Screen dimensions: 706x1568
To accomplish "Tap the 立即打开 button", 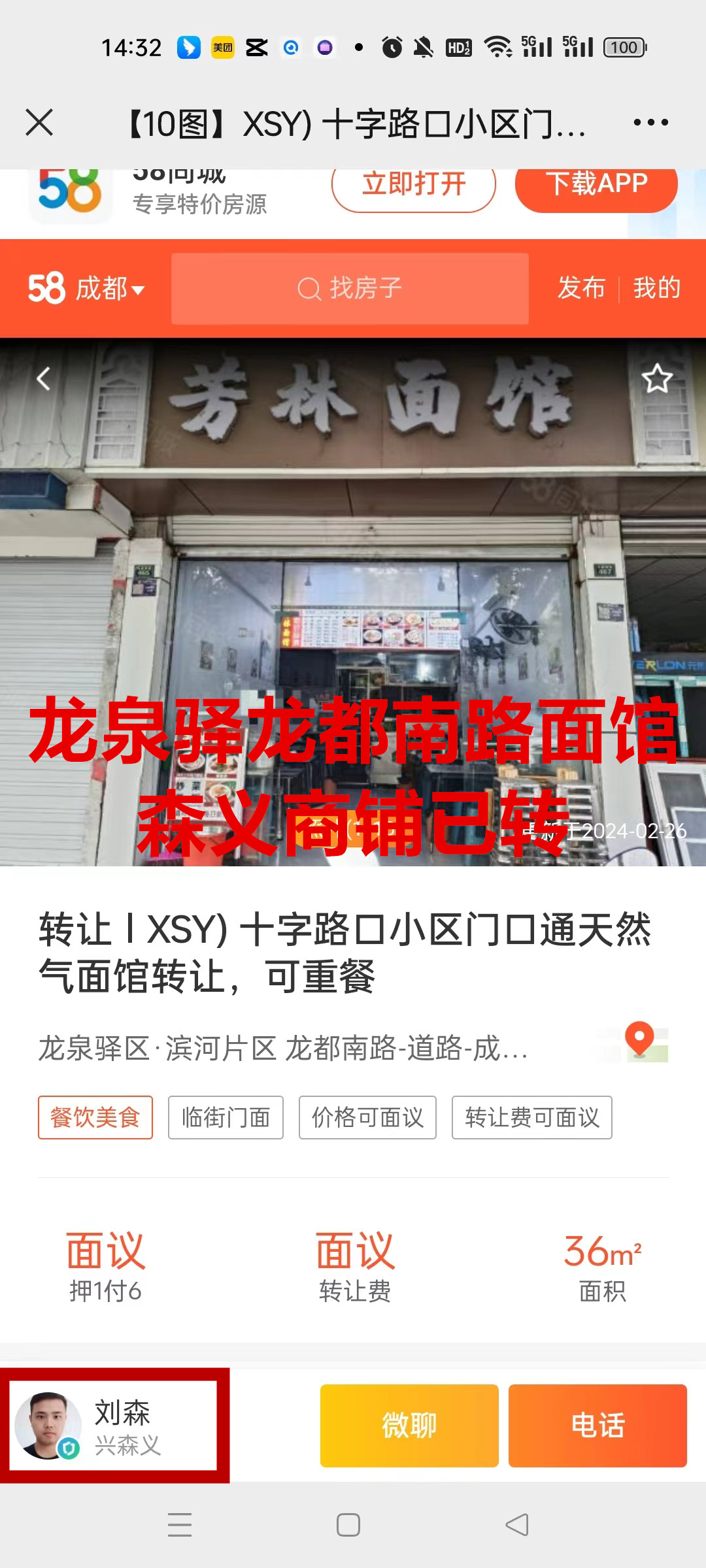I will tap(413, 186).
